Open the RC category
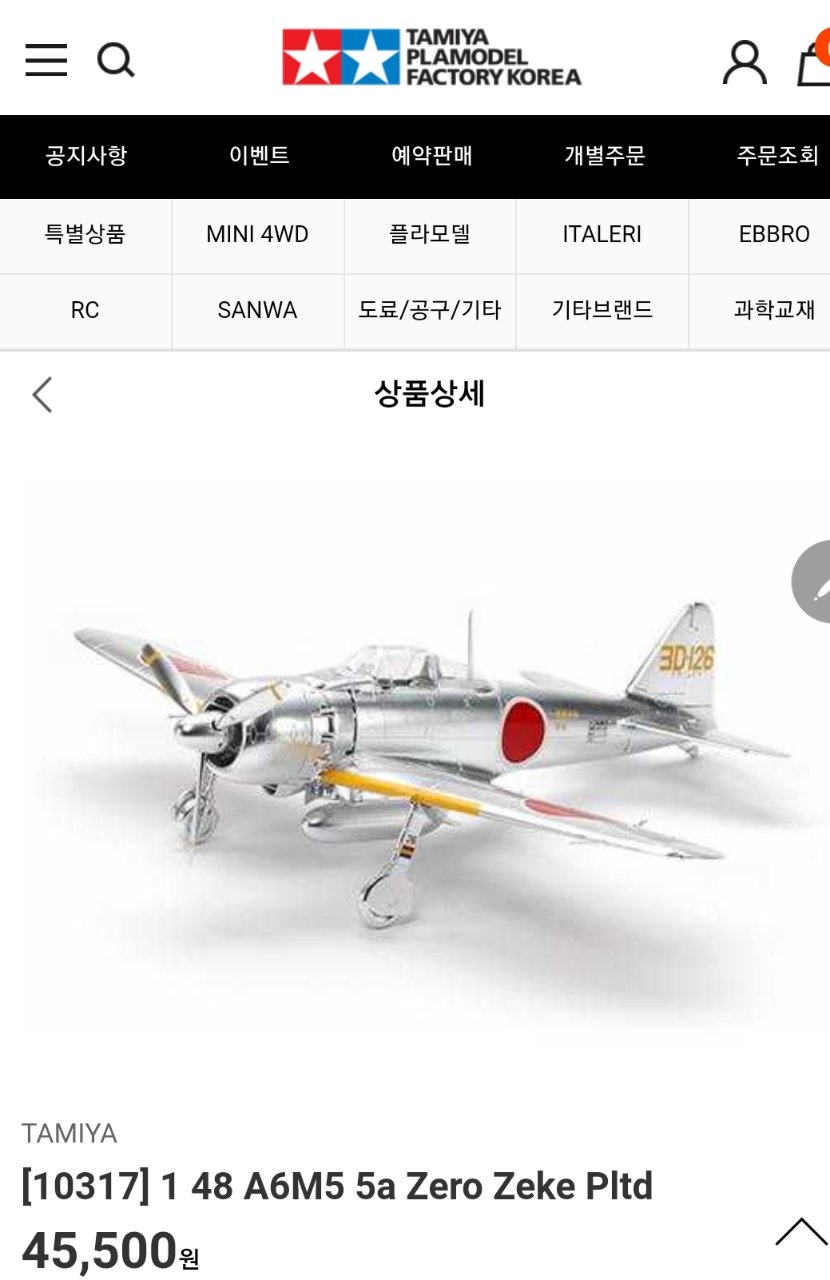Screen dimensions: 830x1280 (x=85, y=311)
